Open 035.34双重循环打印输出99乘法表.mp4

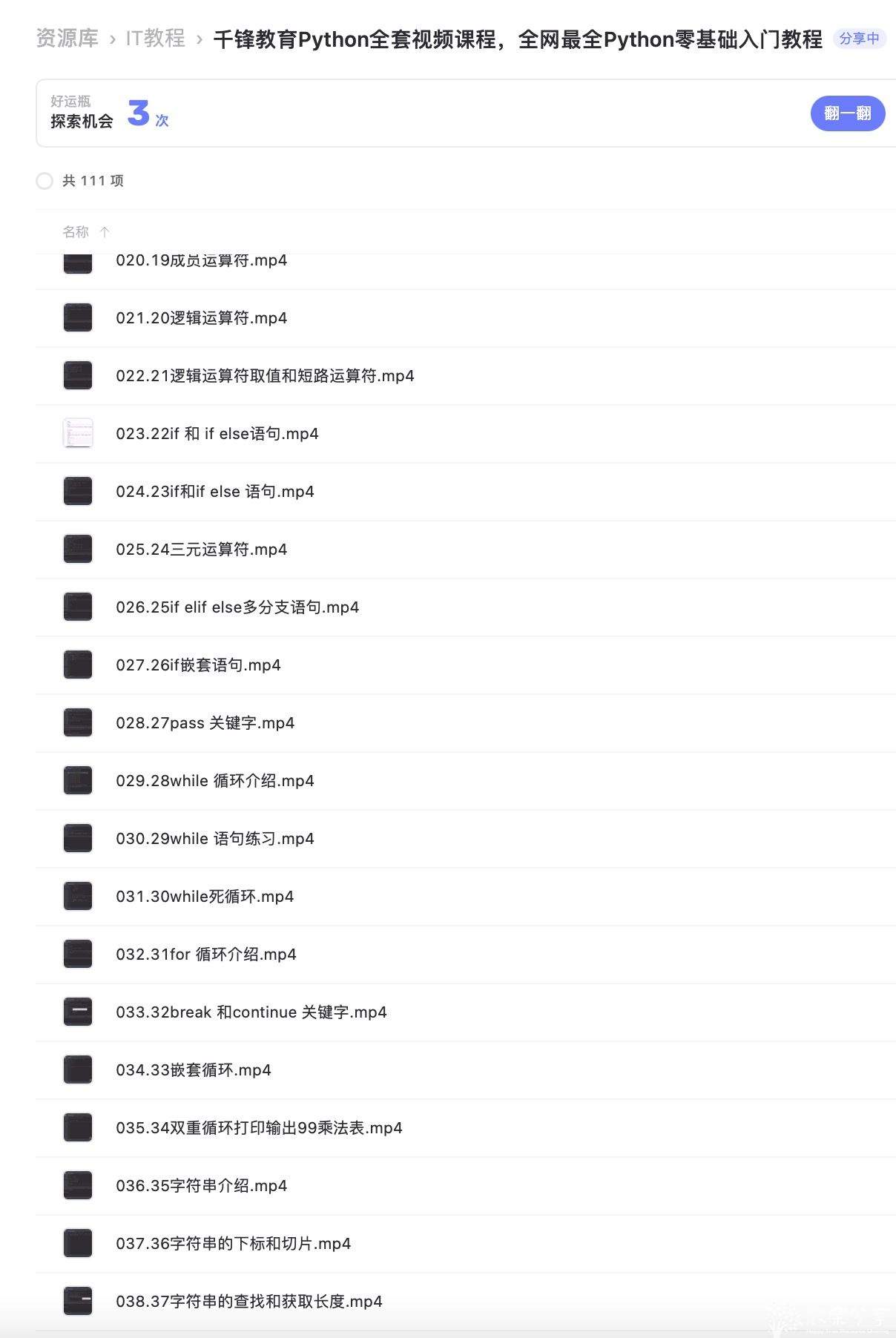coord(259,1128)
